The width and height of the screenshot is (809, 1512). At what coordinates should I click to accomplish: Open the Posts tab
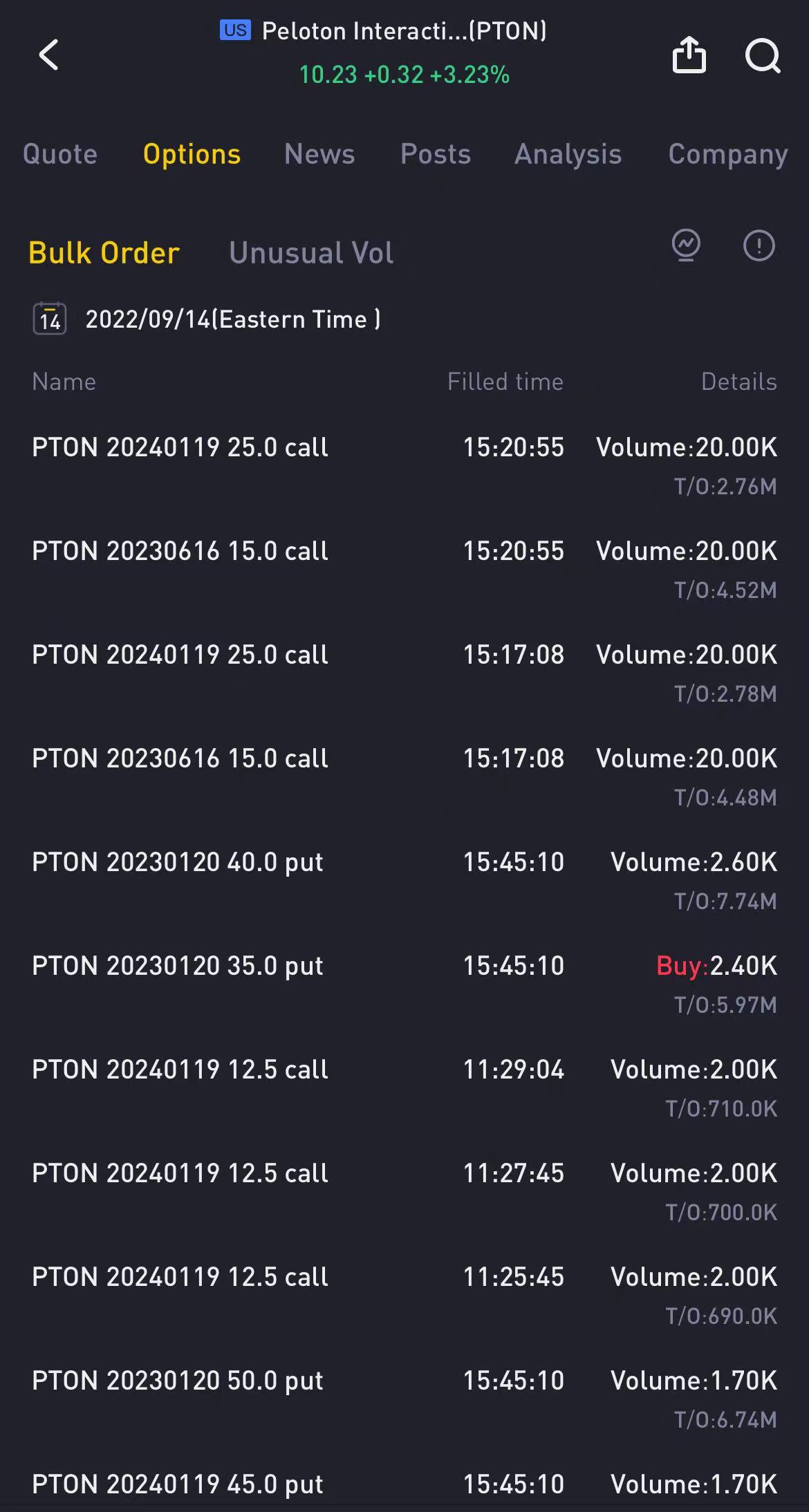436,153
